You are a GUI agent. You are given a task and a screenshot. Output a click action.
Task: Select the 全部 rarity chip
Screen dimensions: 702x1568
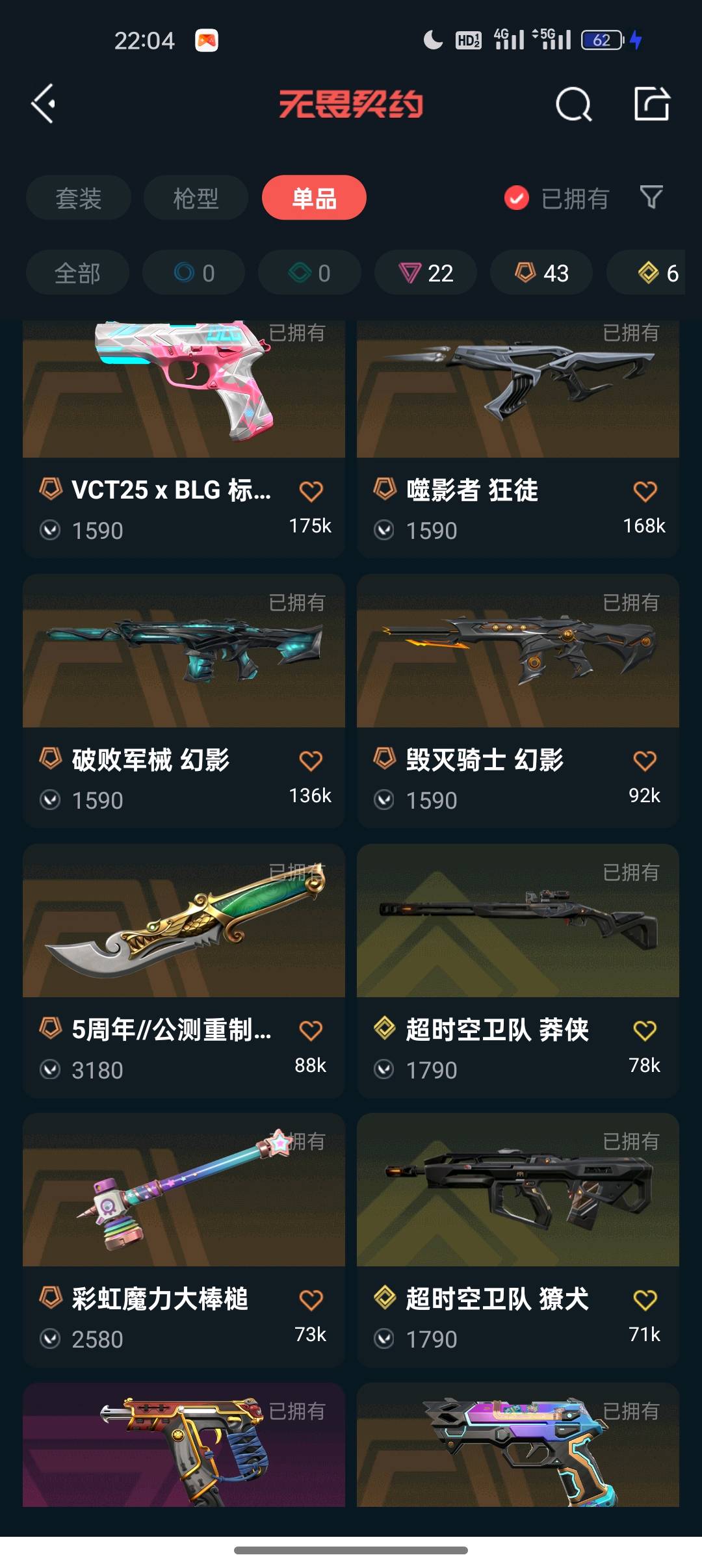[77, 273]
